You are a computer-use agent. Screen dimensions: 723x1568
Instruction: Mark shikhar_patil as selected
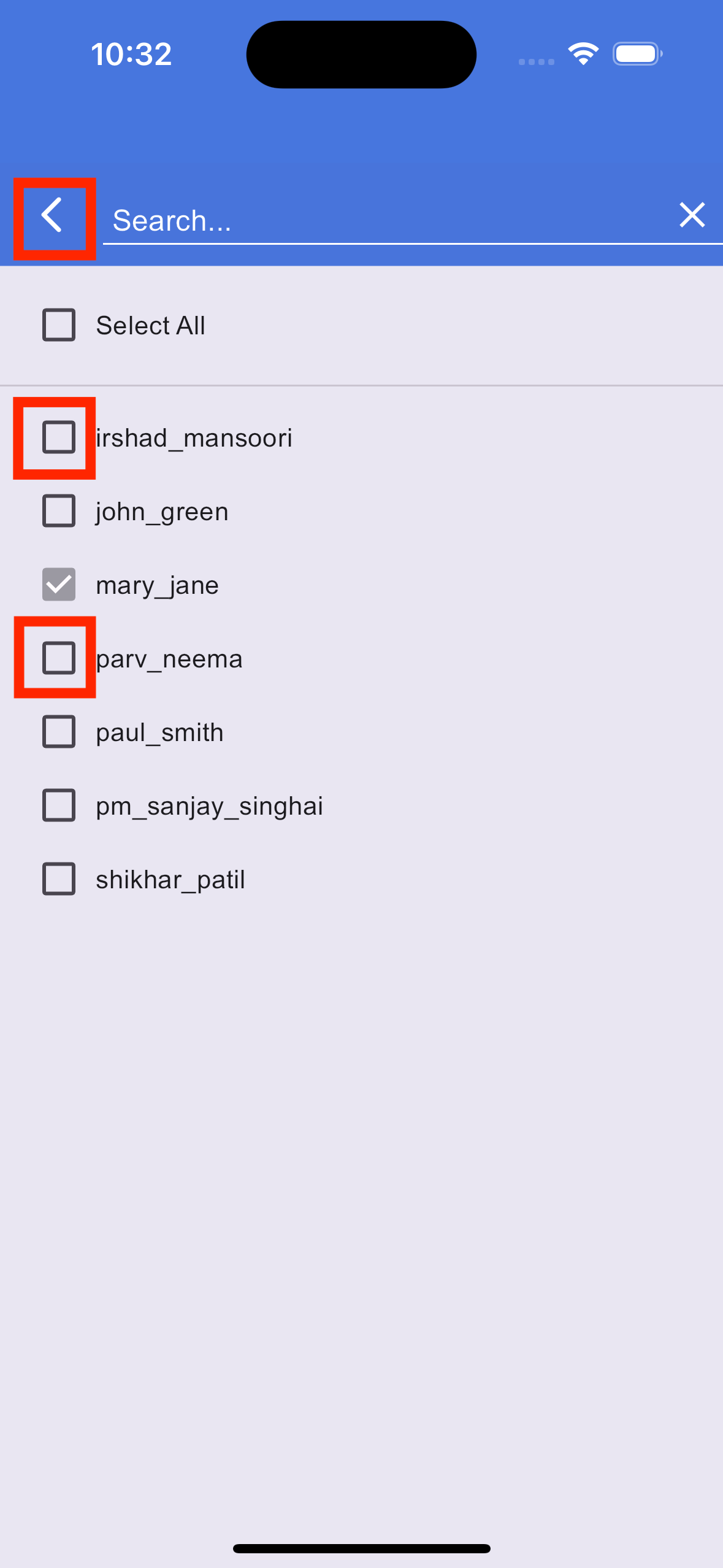click(x=59, y=879)
